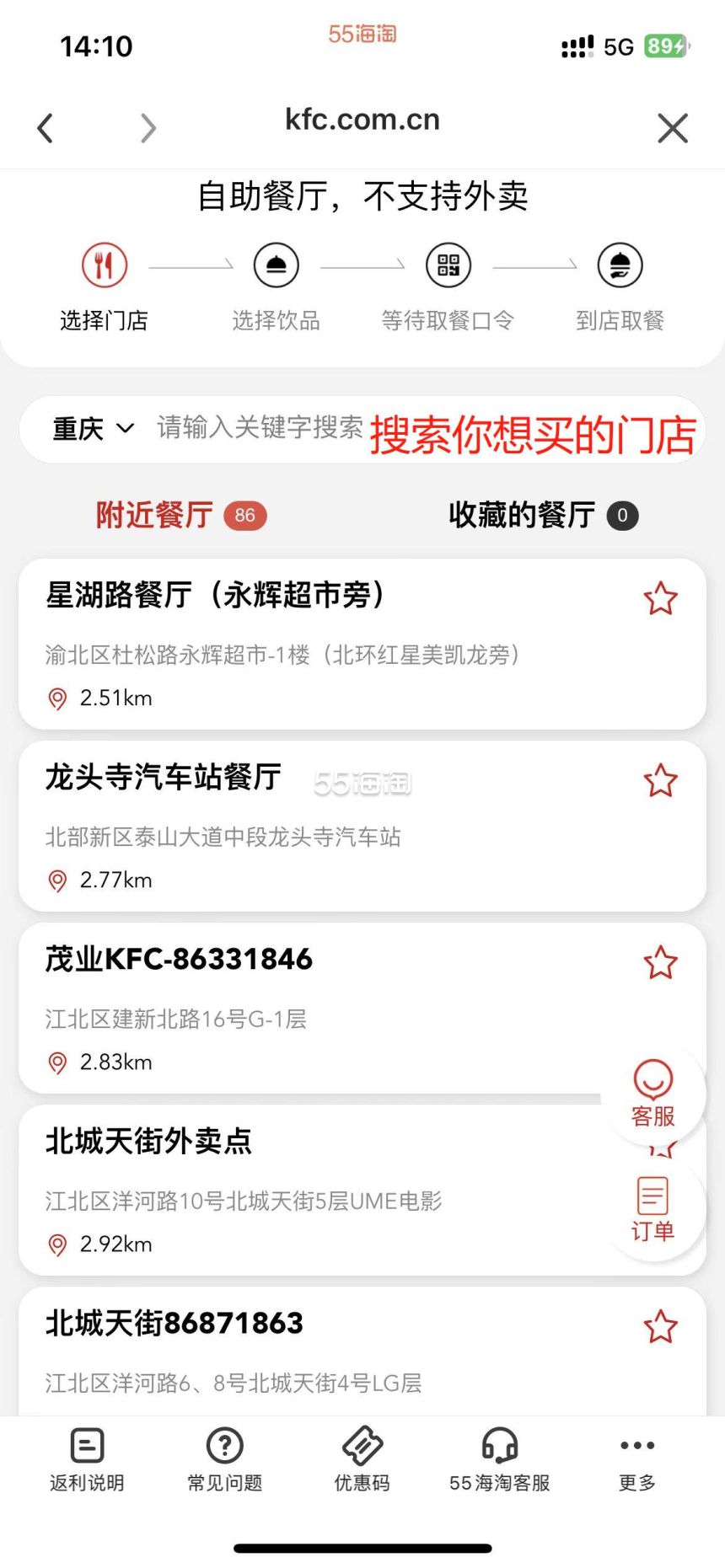Switch to 收藏的餐厅 tab
This screenshot has height=1568, width=725.
543,515
